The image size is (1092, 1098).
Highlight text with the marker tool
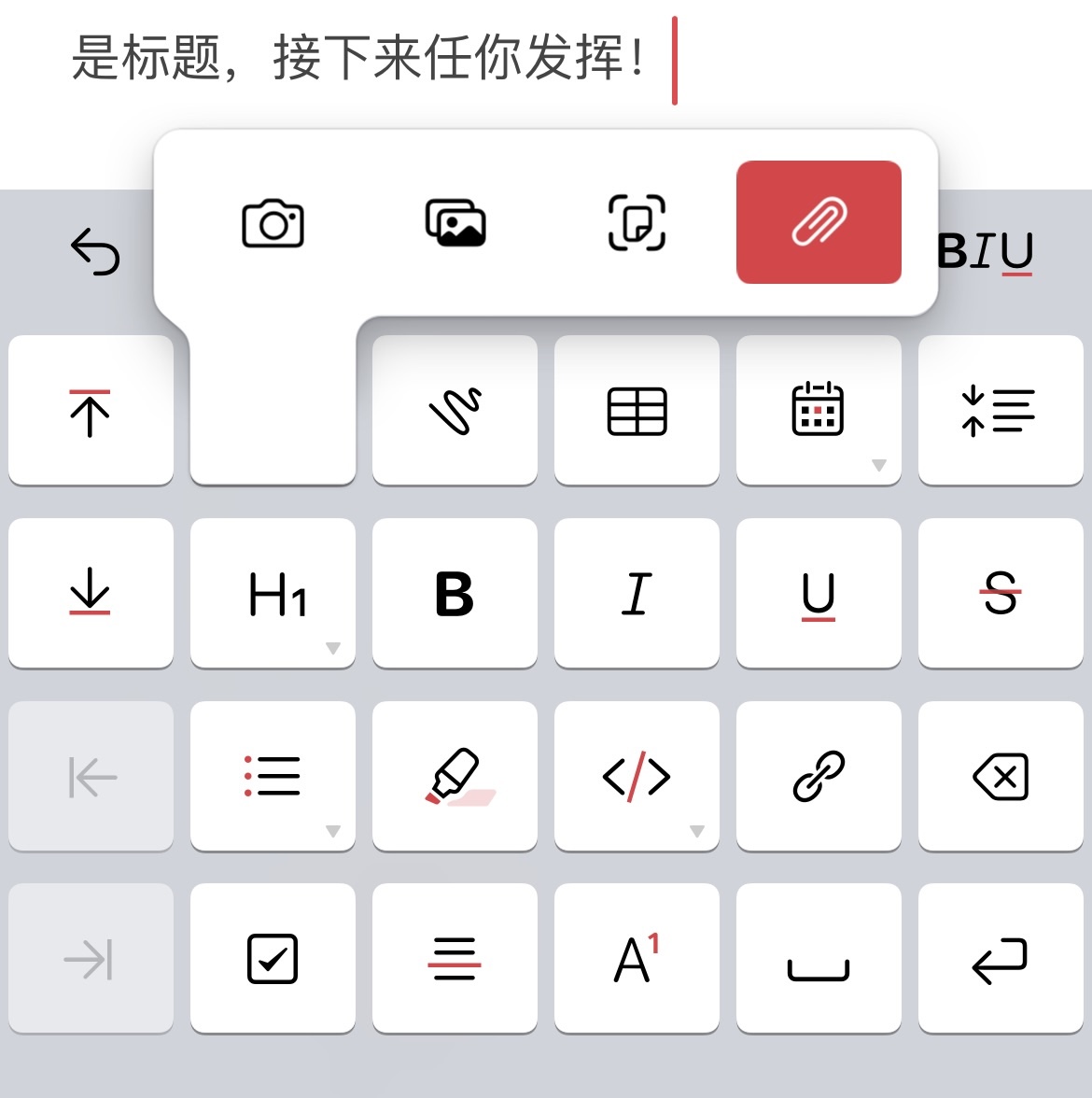tap(455, 776)
